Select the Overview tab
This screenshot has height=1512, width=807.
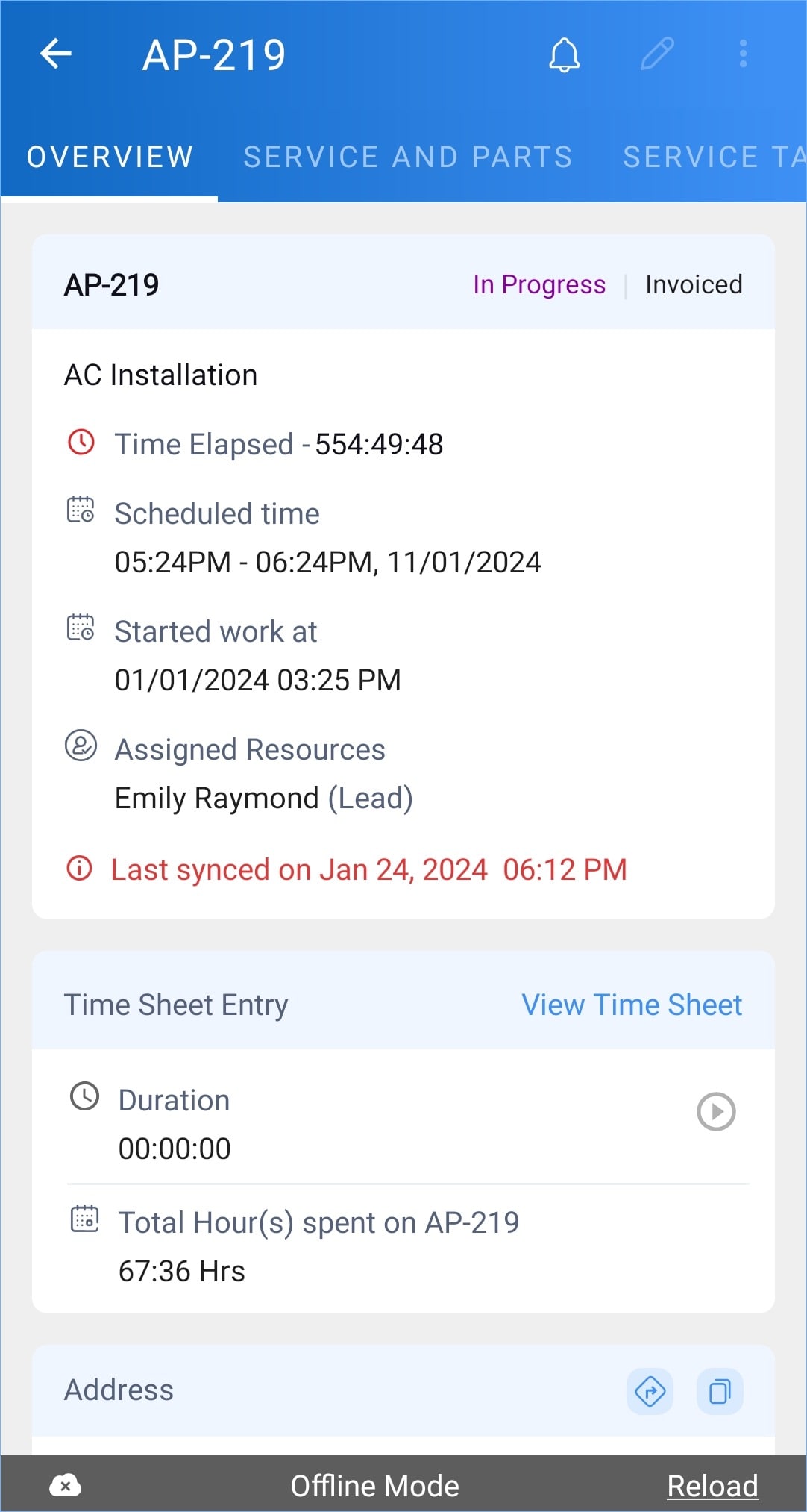click(x=110, y=157)
